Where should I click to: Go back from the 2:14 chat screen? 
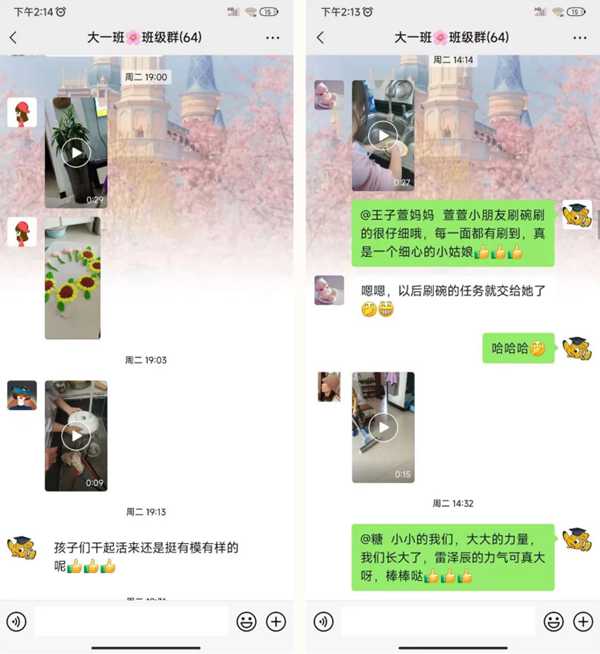pos(13,38)
